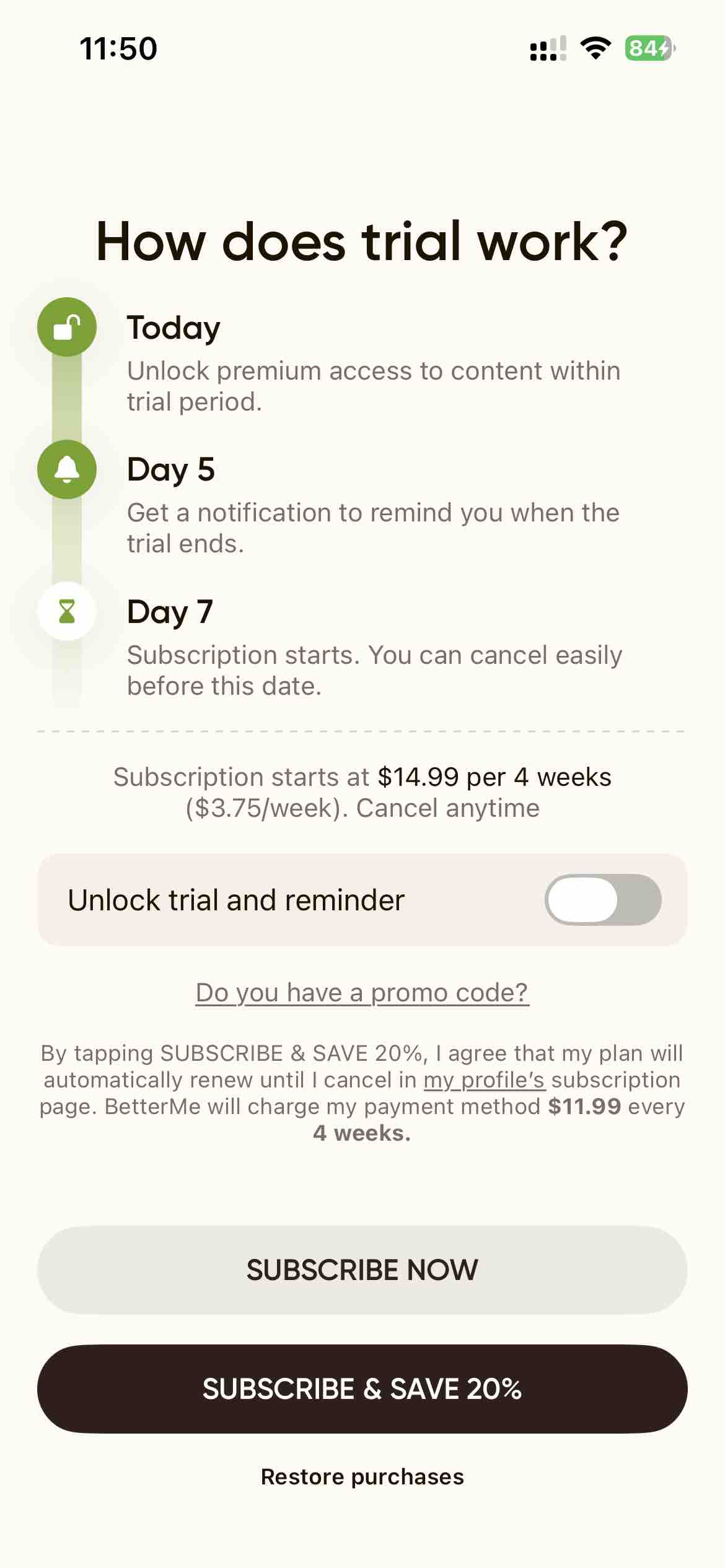Restore purchases
Screen dimensions: 725x1568
pos(362,1477)
